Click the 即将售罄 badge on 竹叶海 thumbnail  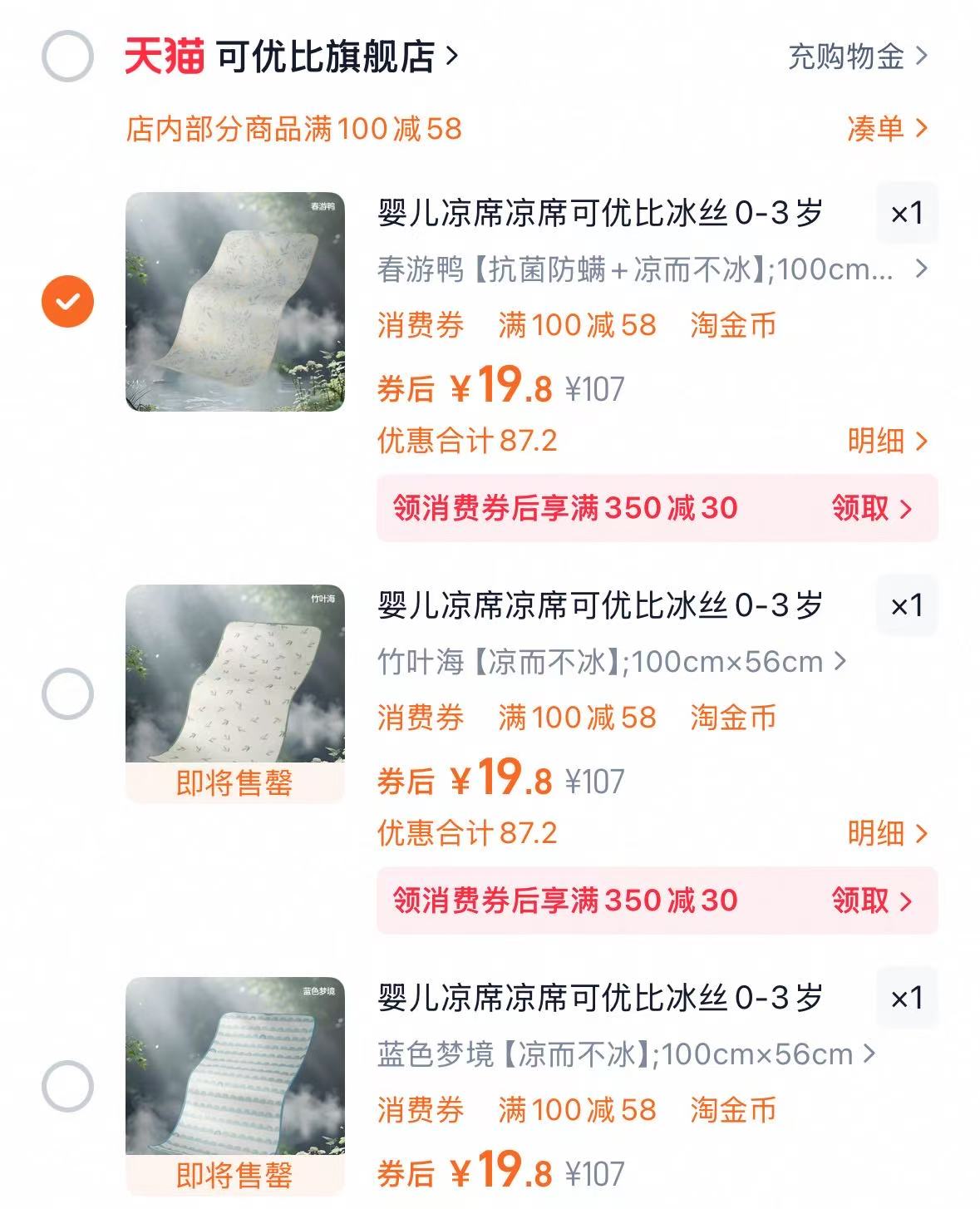(235, 783)
